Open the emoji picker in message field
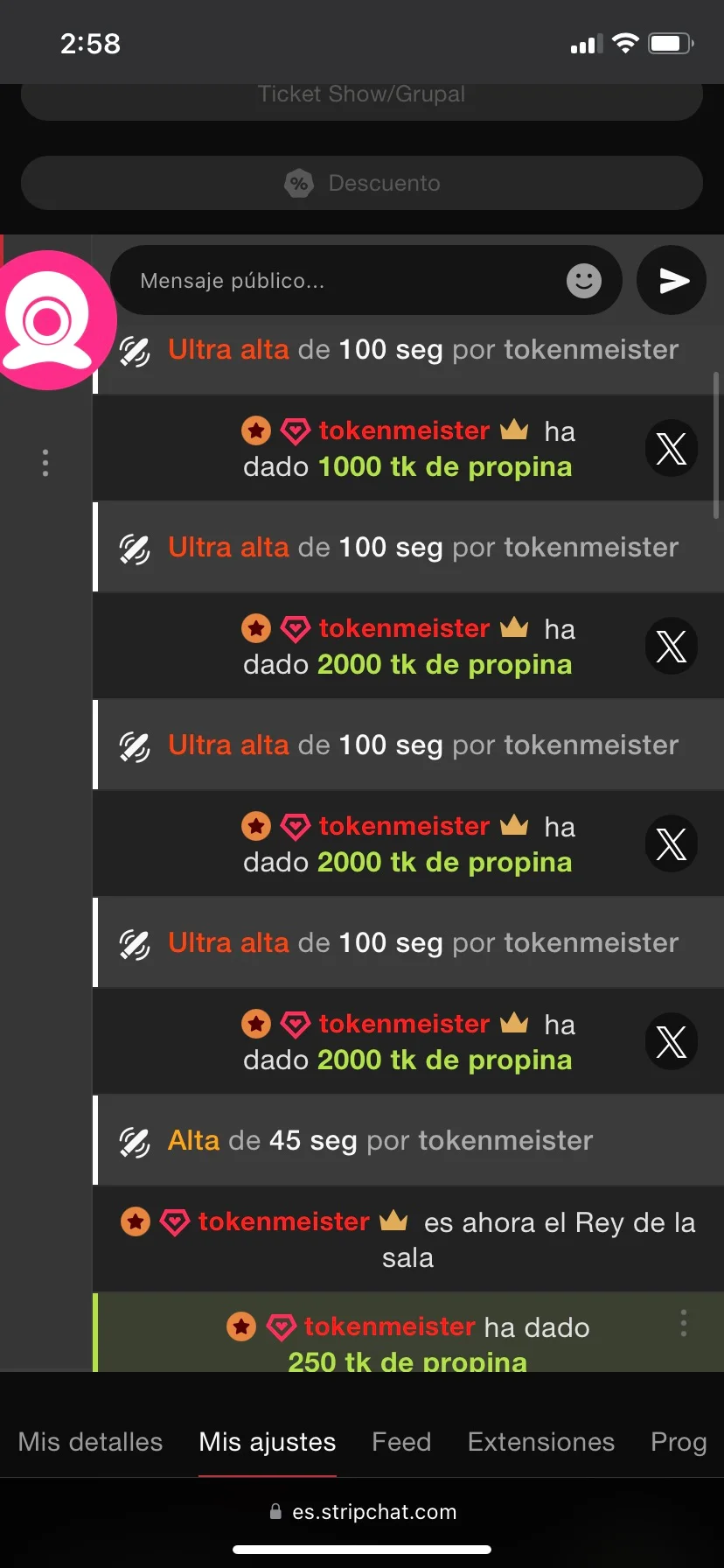Image resolution: width=724 pixels, height=1568 pixels. [583, 281]
